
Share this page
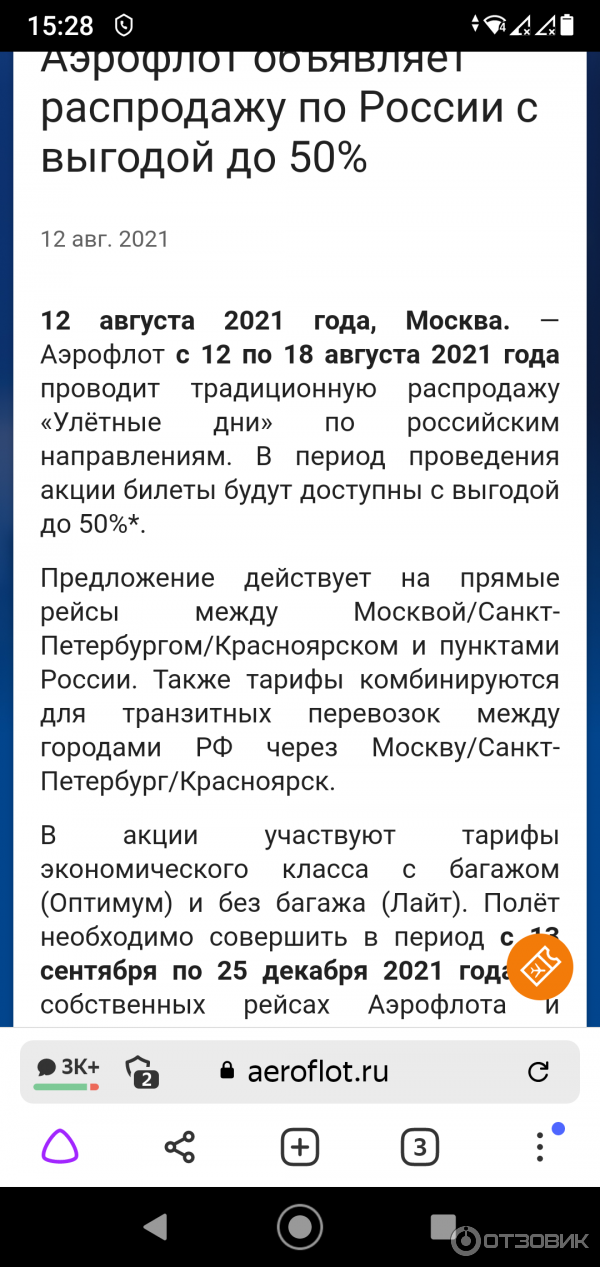(x=180, y=1146)
